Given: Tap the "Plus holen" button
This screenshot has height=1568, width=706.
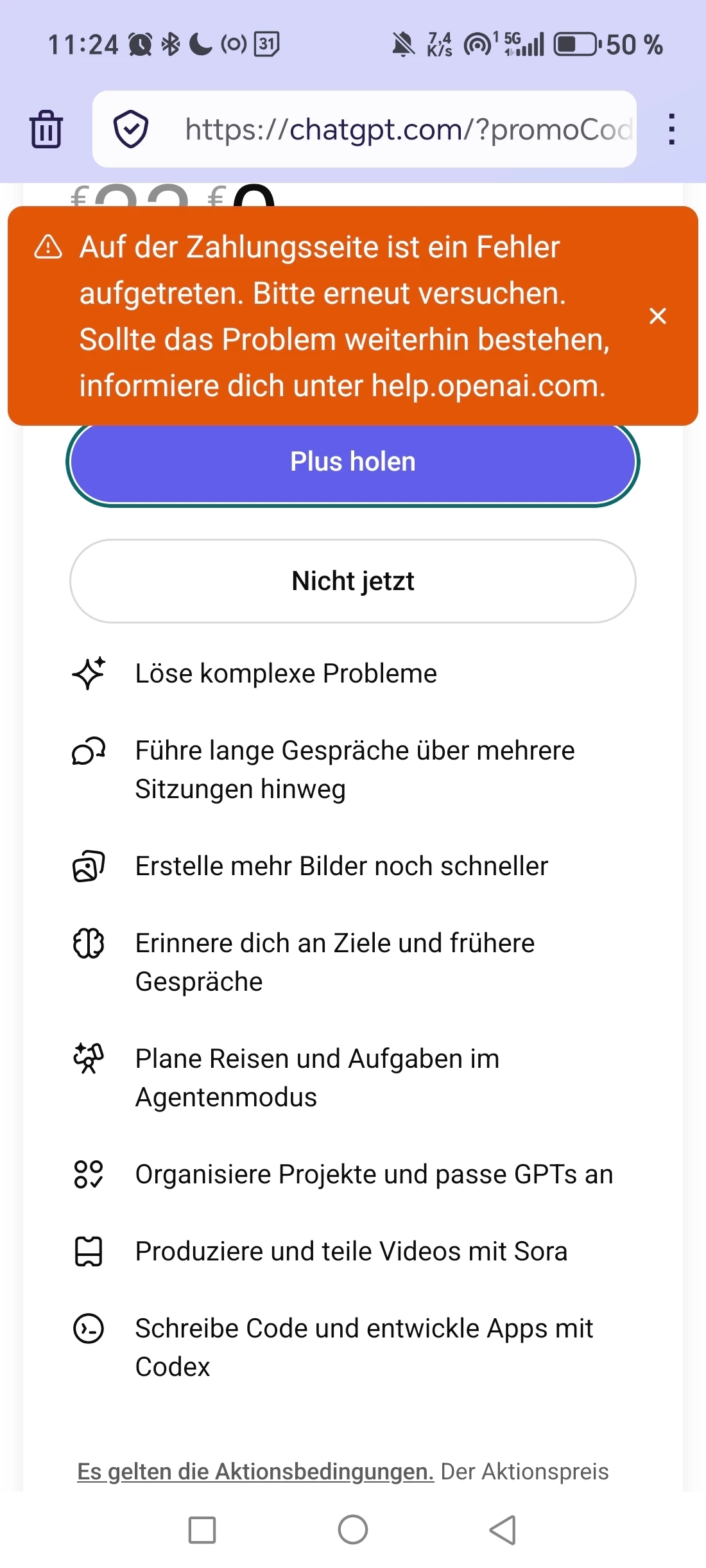Looking at the screenshot, I should 353,462.
